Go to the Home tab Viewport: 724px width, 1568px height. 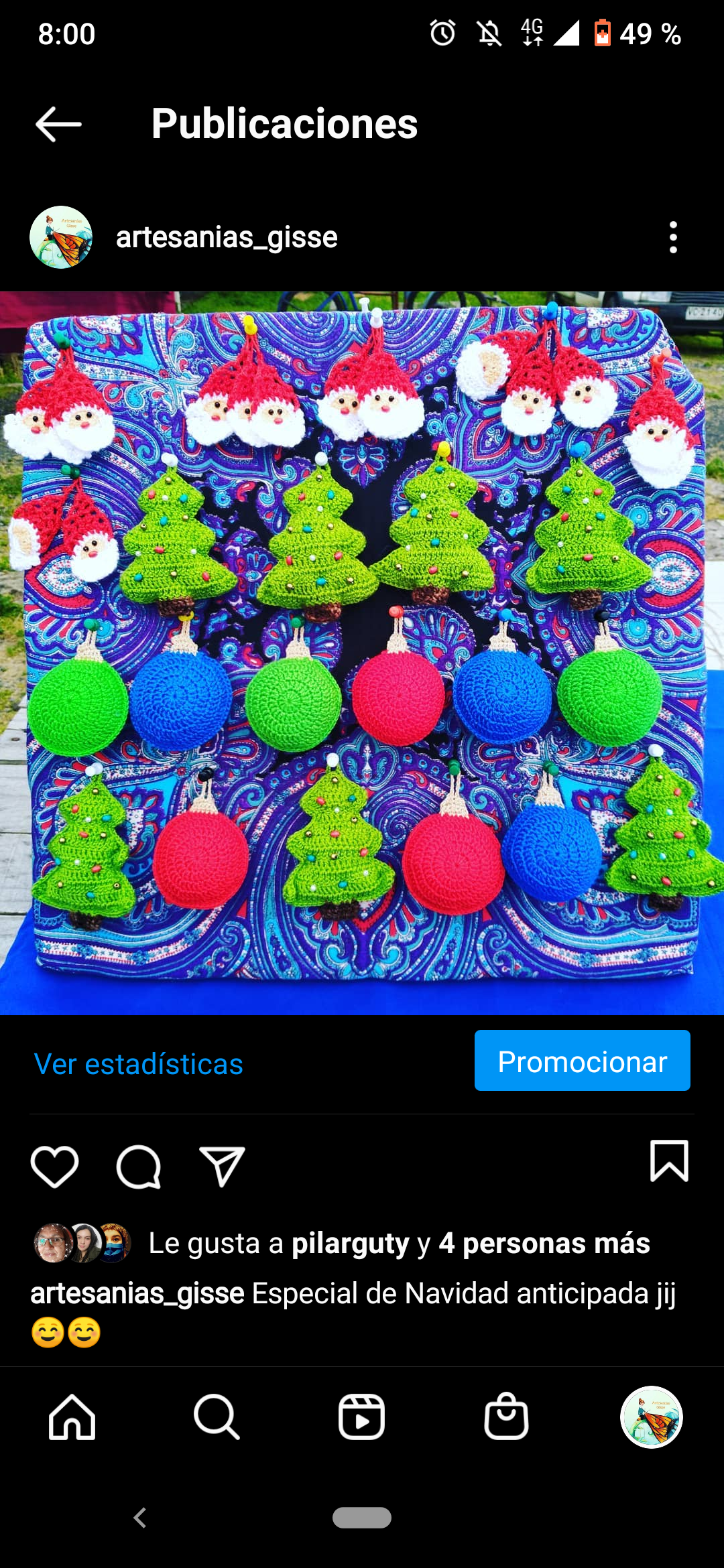click(x=72, y=1417)
